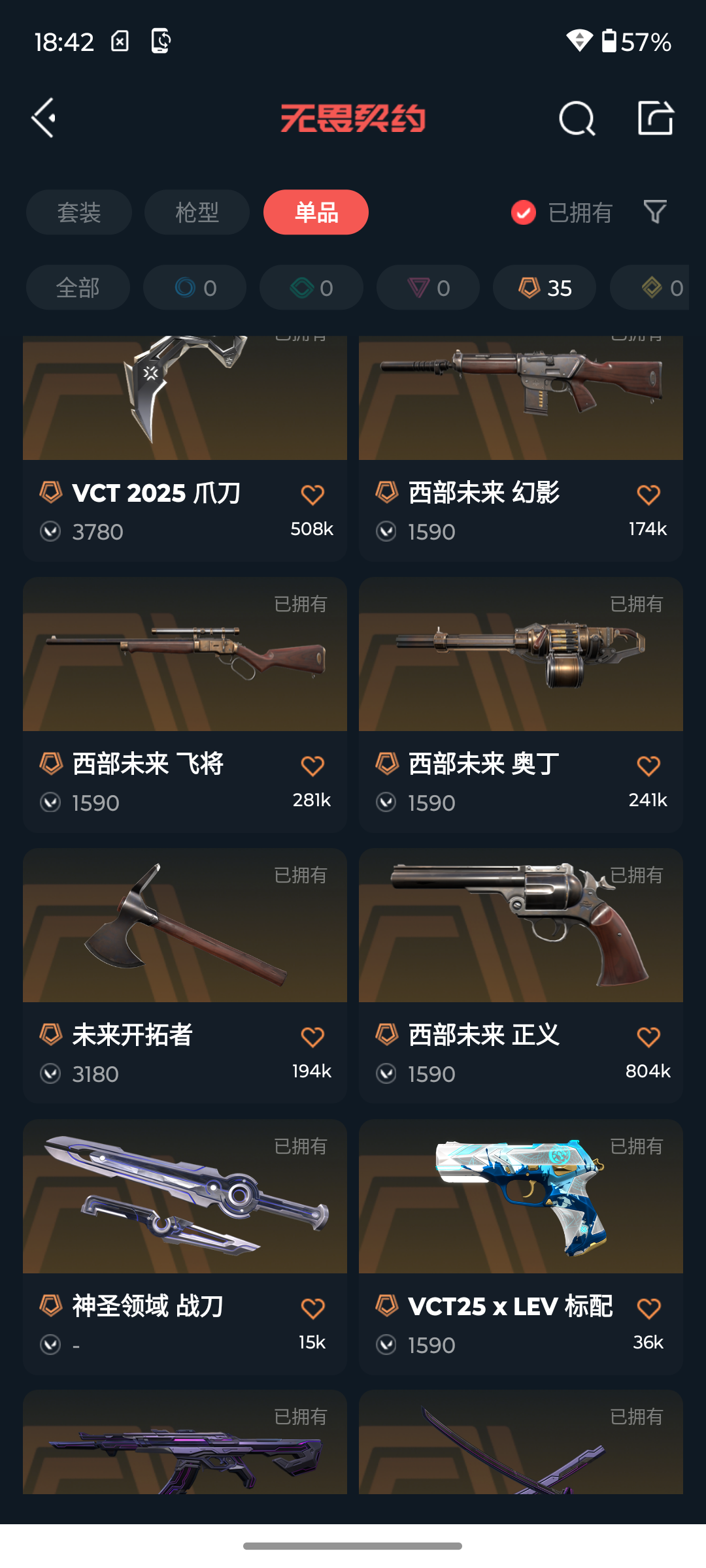706x1568 pixels.
Task: Tap the heart on 西部未来 正义
Action: [x=648, y=1037]
